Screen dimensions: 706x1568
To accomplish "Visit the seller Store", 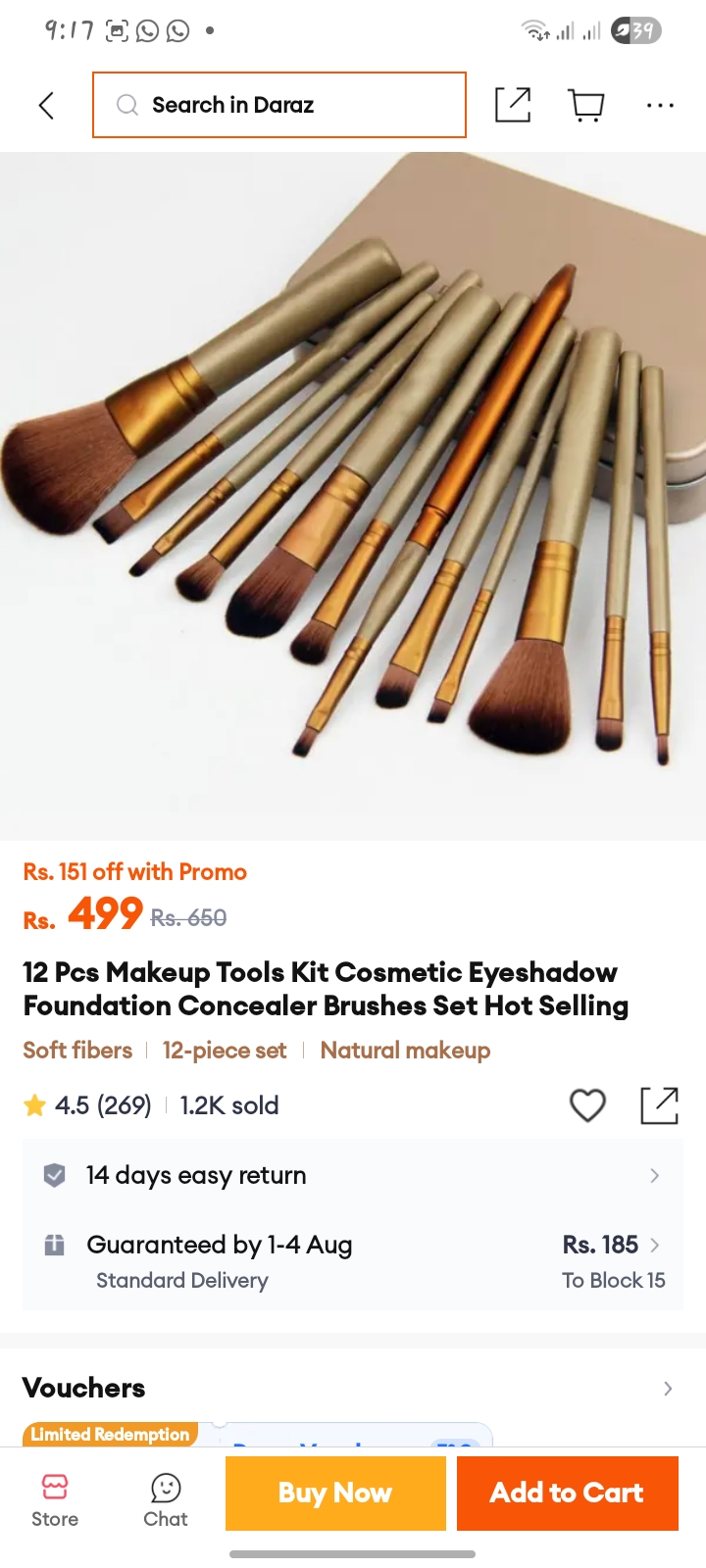I will coord(55,1500).
